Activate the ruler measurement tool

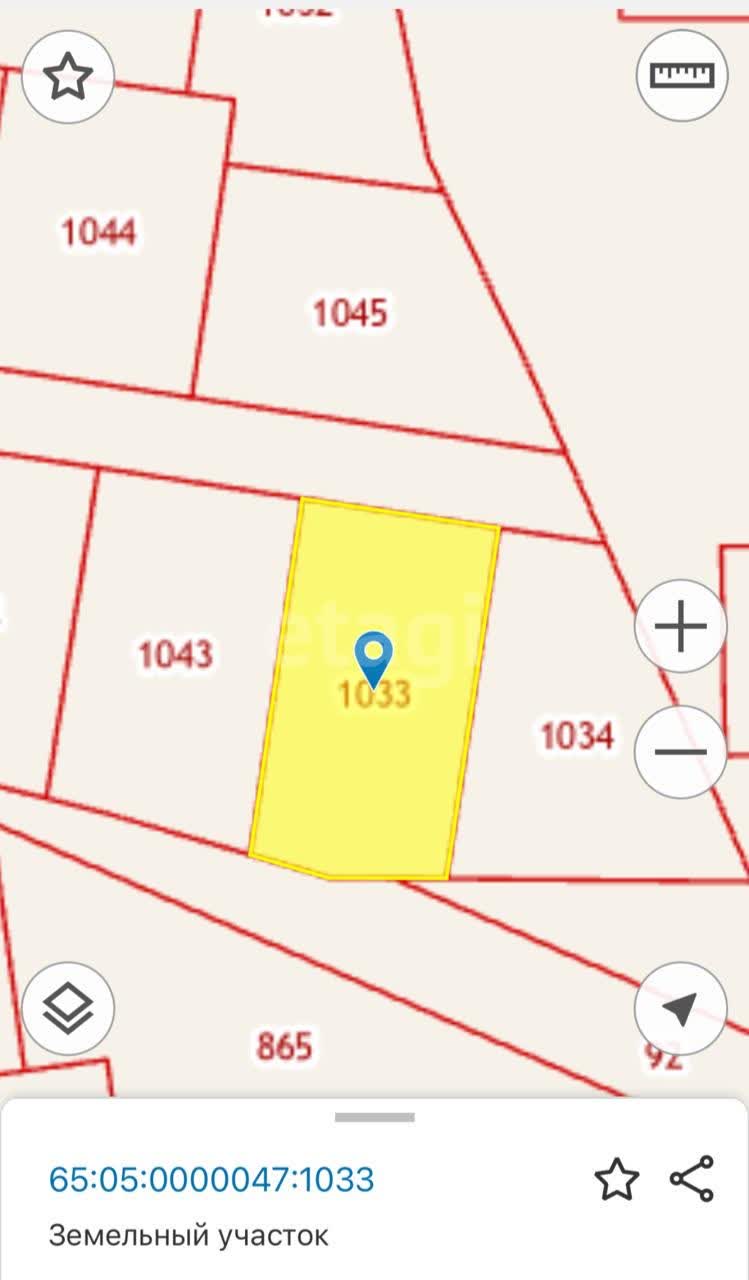(681, 76)
